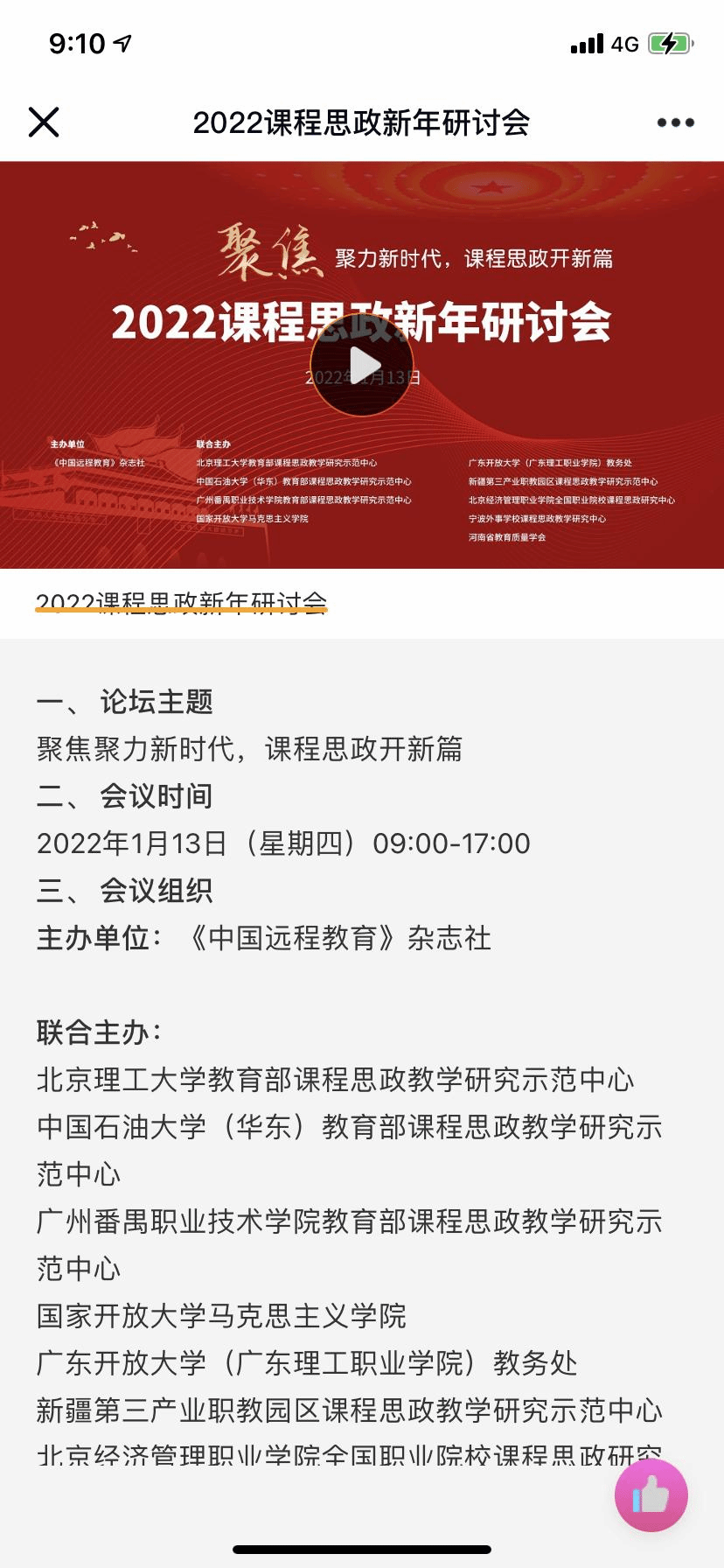
Task: Open the three-dot more options menu
Action: click(675, 122)
